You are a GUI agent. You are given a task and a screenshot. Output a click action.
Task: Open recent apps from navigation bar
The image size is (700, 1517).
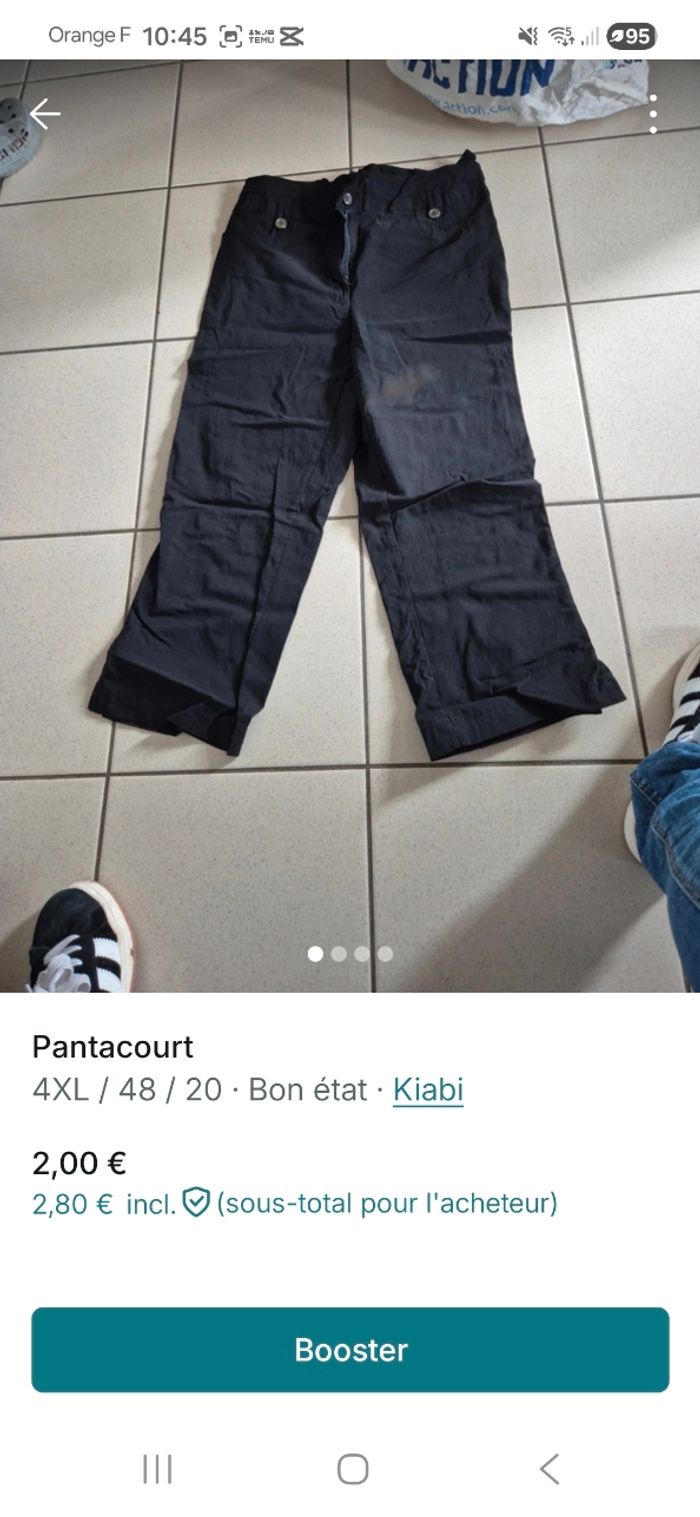[x=157, y=1469]
